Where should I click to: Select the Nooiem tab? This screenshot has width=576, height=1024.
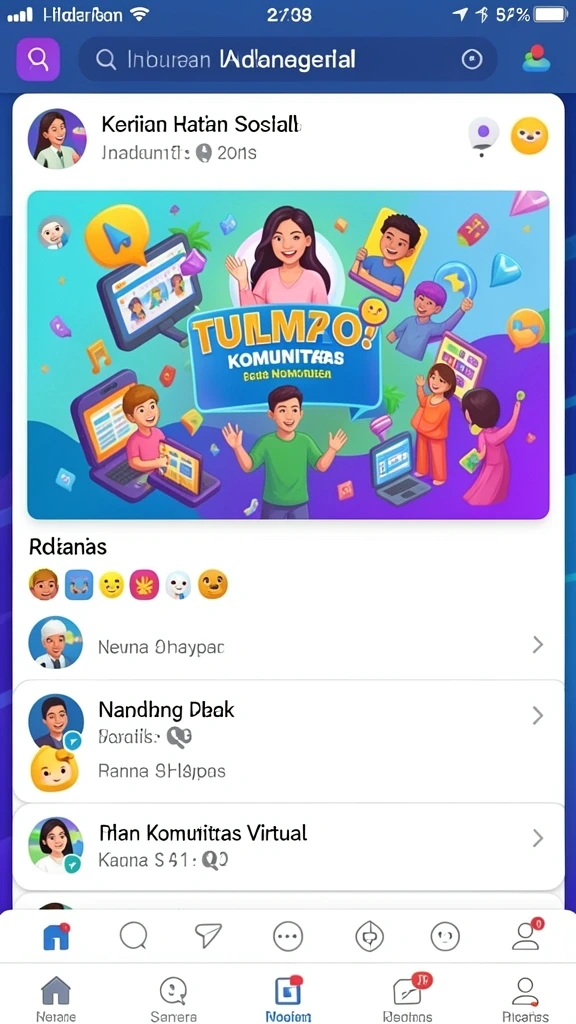coord(288,999)
